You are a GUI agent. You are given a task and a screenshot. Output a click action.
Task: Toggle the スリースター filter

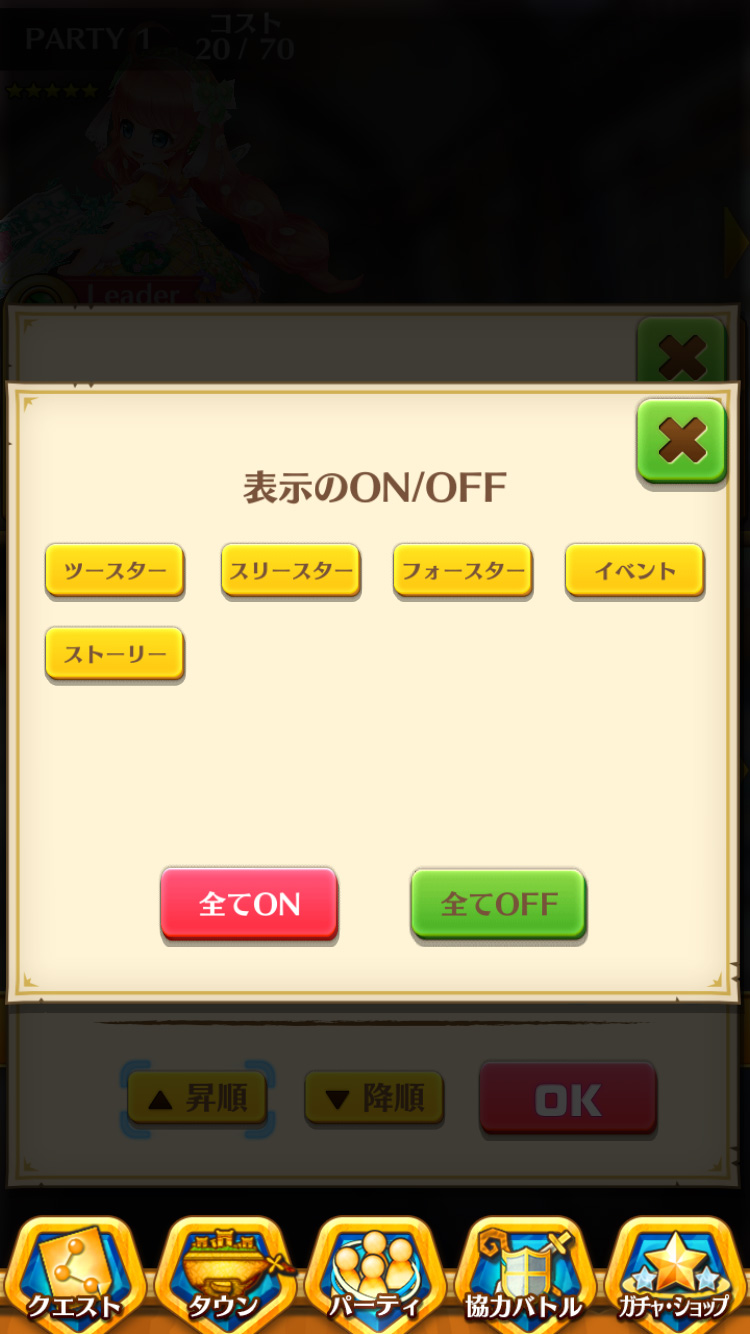coord(290,571)
